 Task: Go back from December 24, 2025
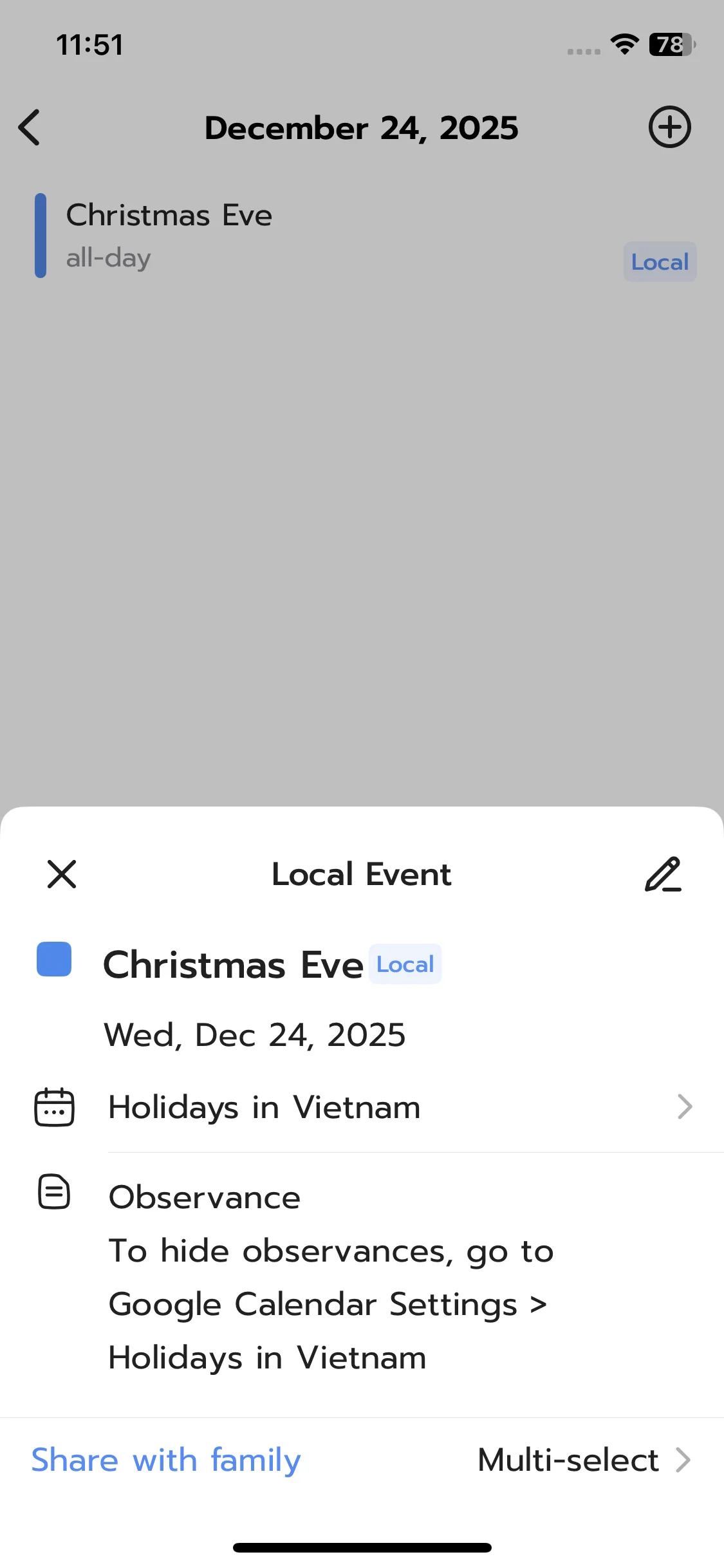click(x=30, y=127)
